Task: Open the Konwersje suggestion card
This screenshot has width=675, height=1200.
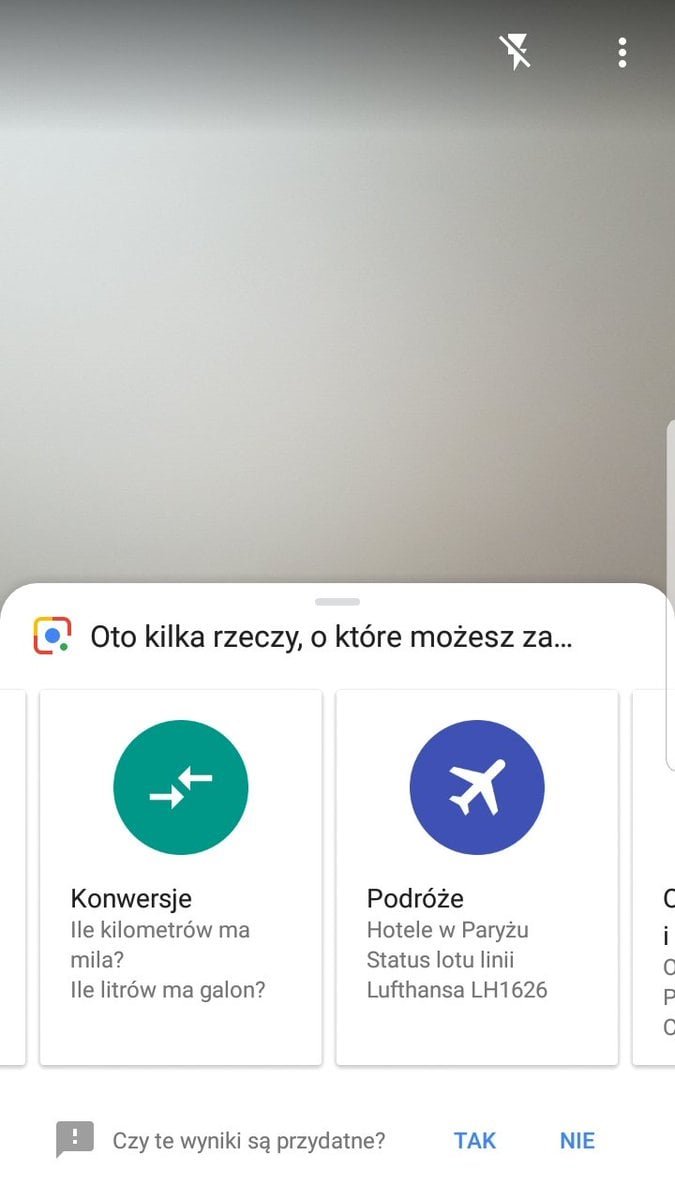Action: (181, 877)
